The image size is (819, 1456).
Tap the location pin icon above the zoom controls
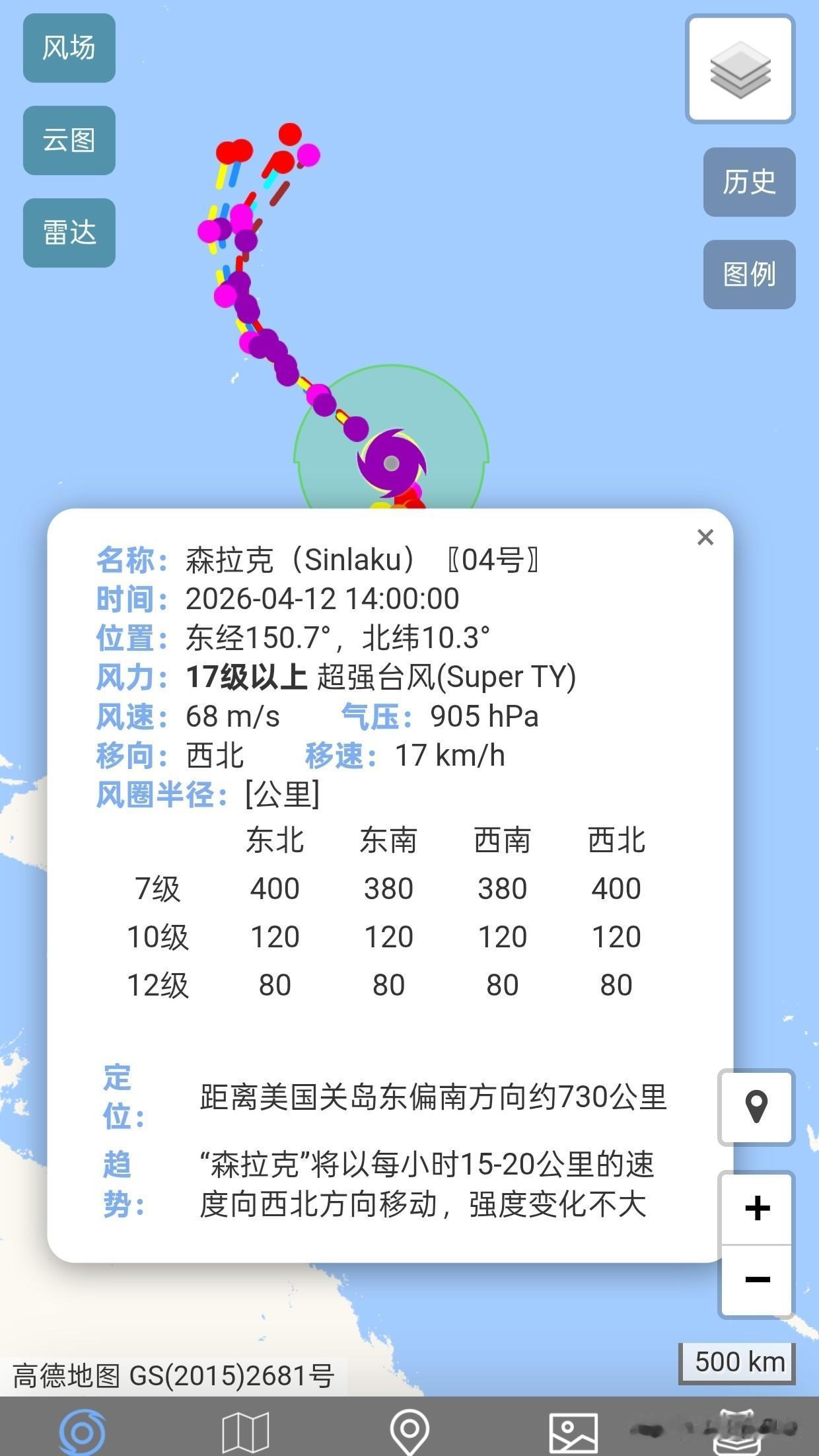point(756,1107)
